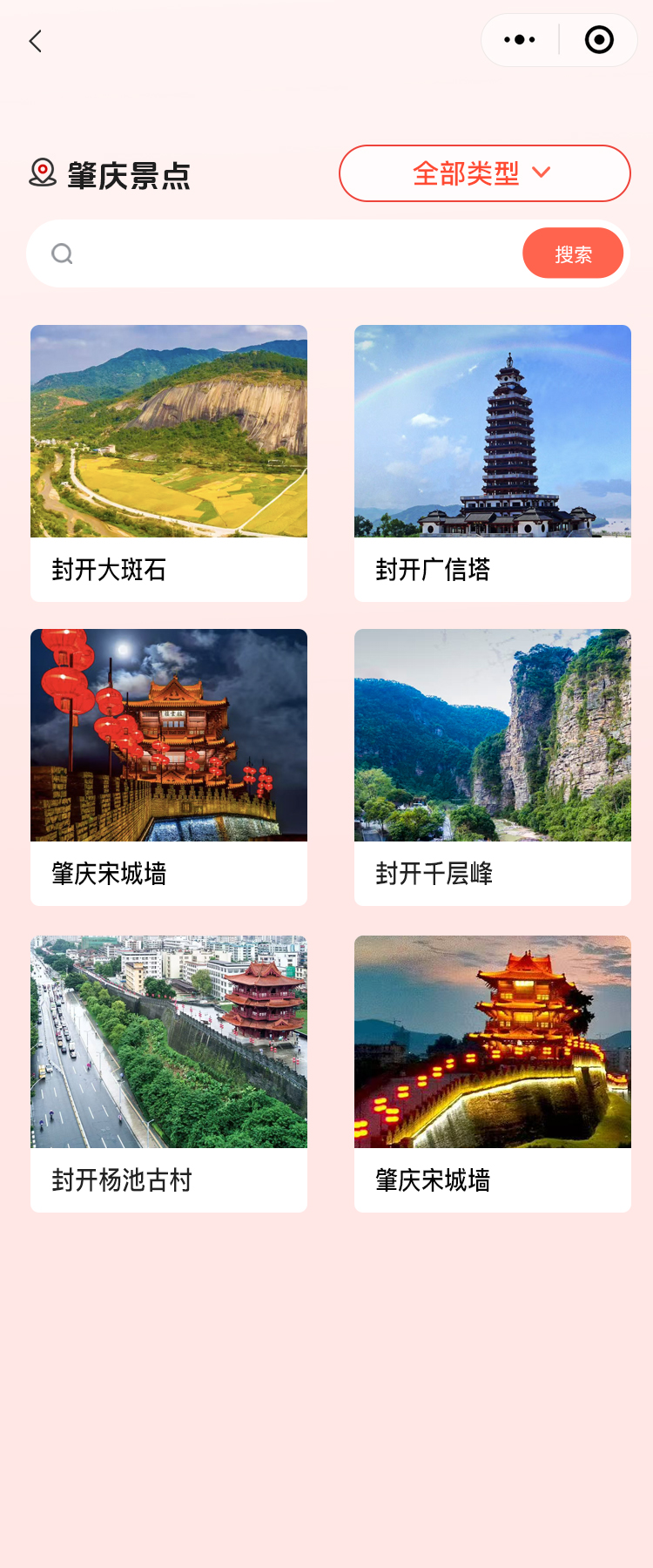Open the mini program more-options menu
The width and height of the screenshot is (653, 1568).
pos(520,40)
